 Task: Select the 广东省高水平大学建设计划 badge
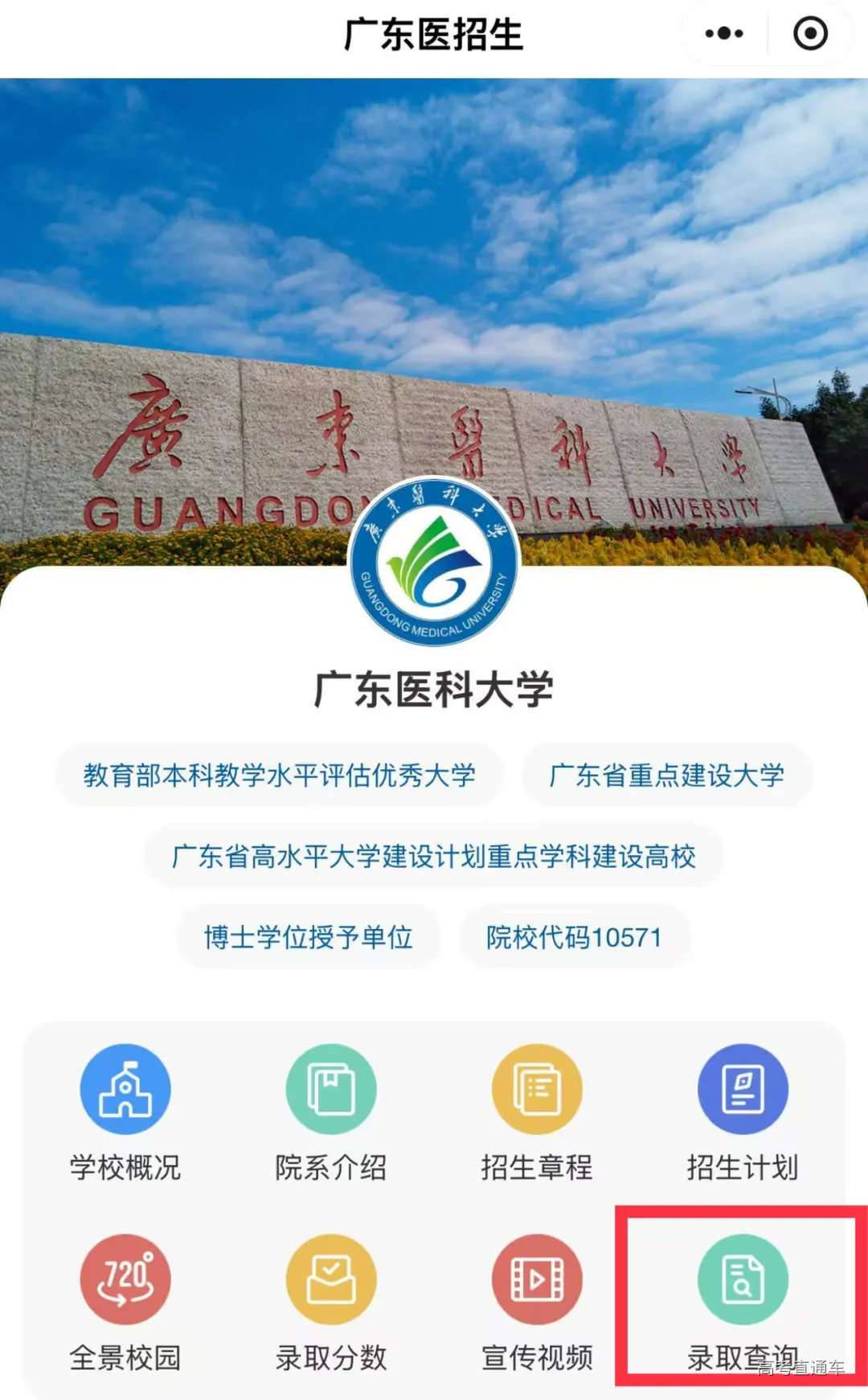pyautogui.click(x=434, y=857)
